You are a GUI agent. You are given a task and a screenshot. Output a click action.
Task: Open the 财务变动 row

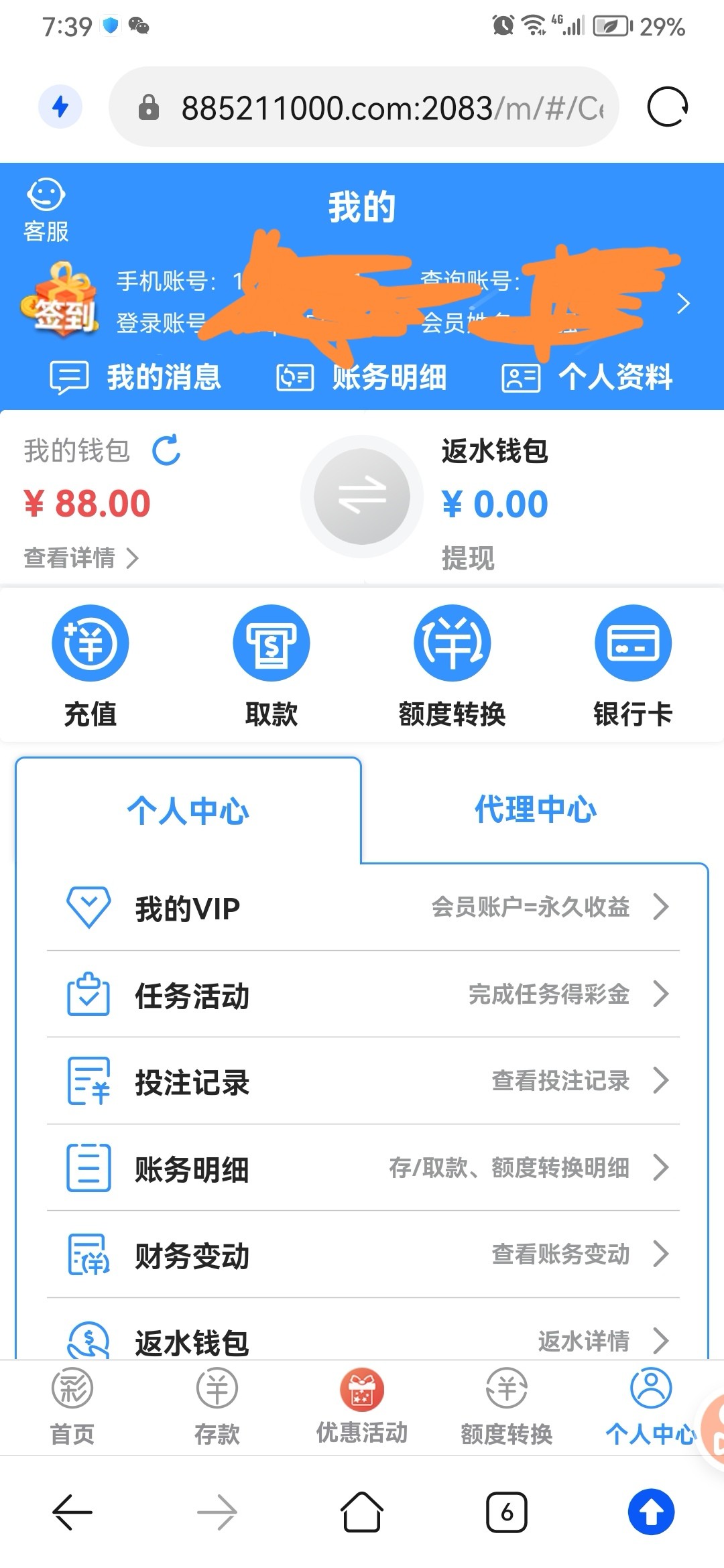(363, 1254)
